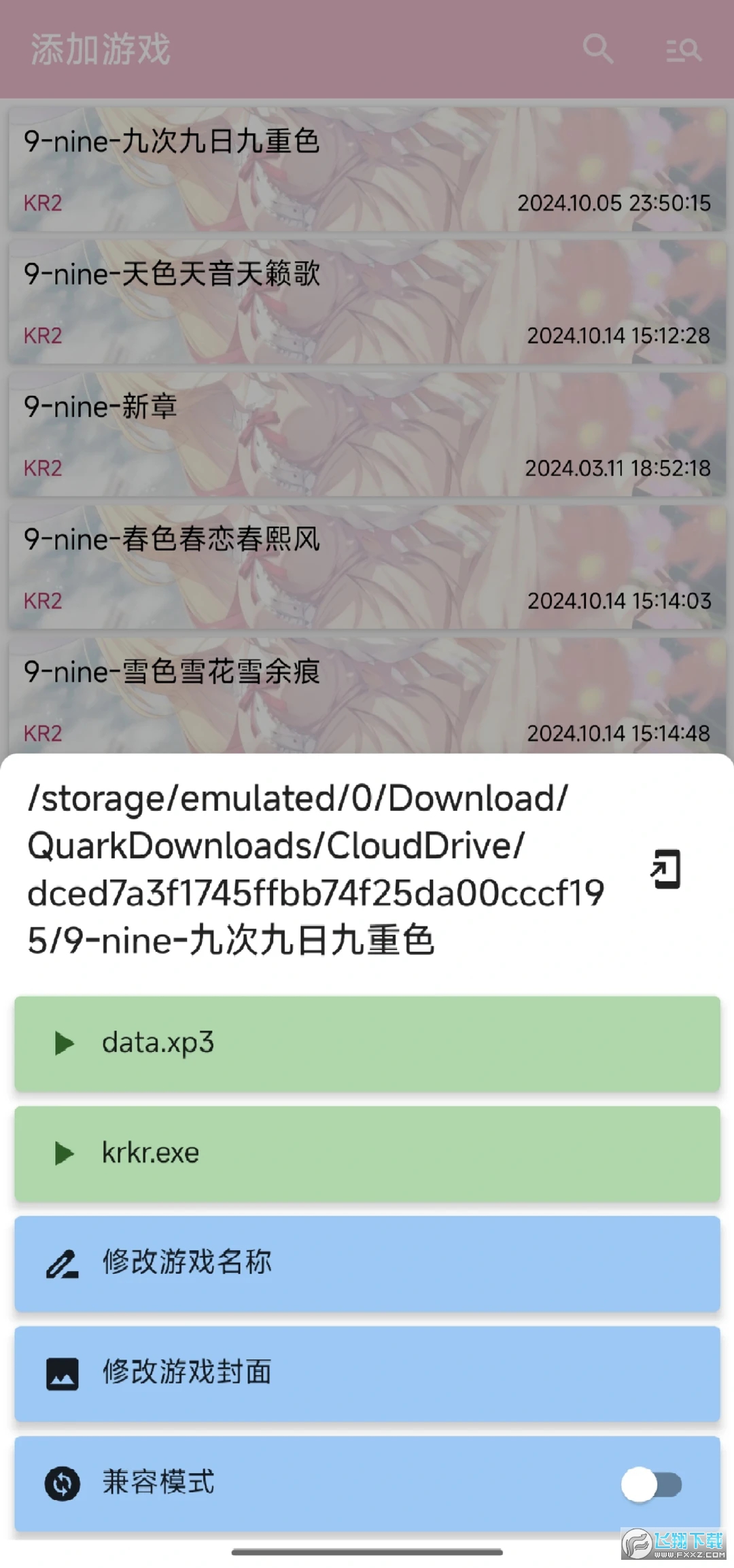Viewport: 734px width, 1568px height.
Task: Tap 修改游戏名称 to rename the game
Action: [x=367, y=1264]
